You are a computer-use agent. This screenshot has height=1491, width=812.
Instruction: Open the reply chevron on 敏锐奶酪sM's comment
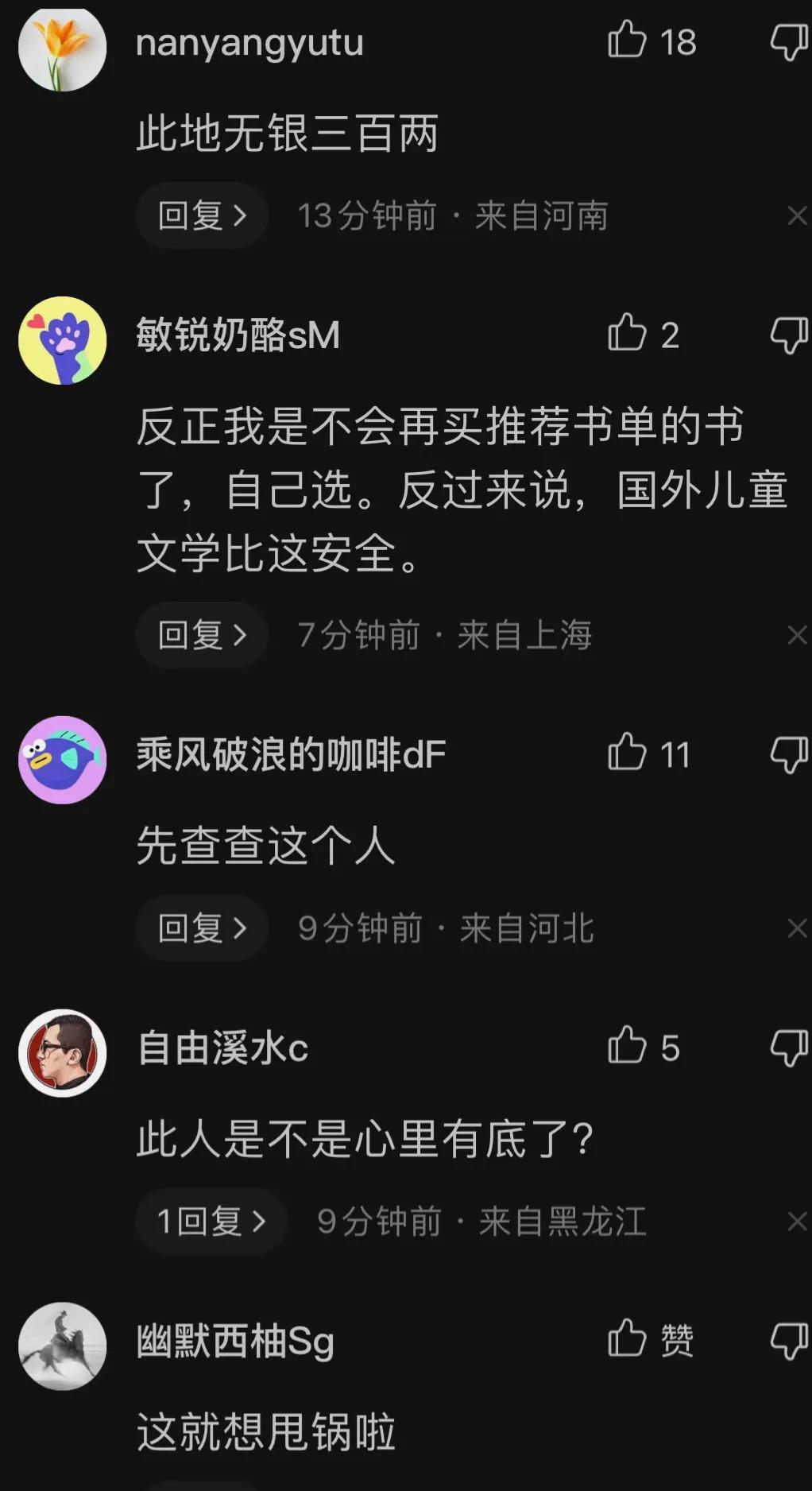202,635
